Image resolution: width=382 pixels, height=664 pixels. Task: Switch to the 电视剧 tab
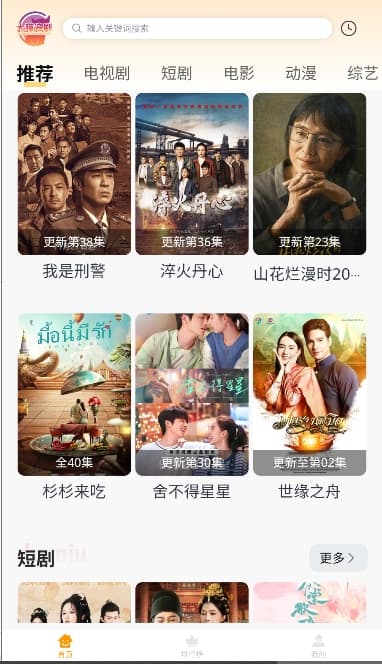pos(107,73)
